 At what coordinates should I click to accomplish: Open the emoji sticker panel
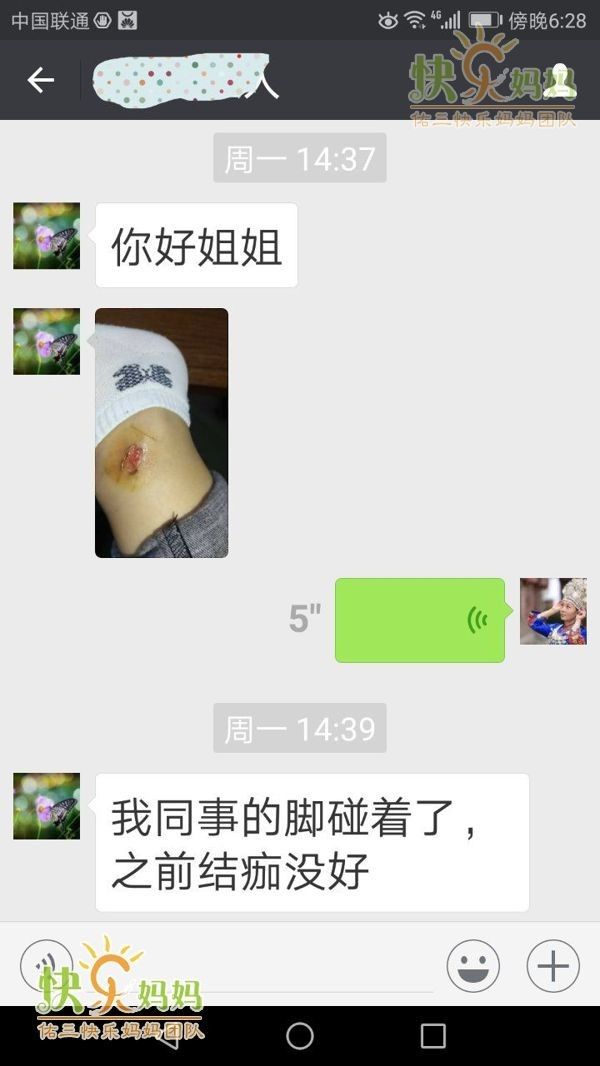tap(473, 966)
